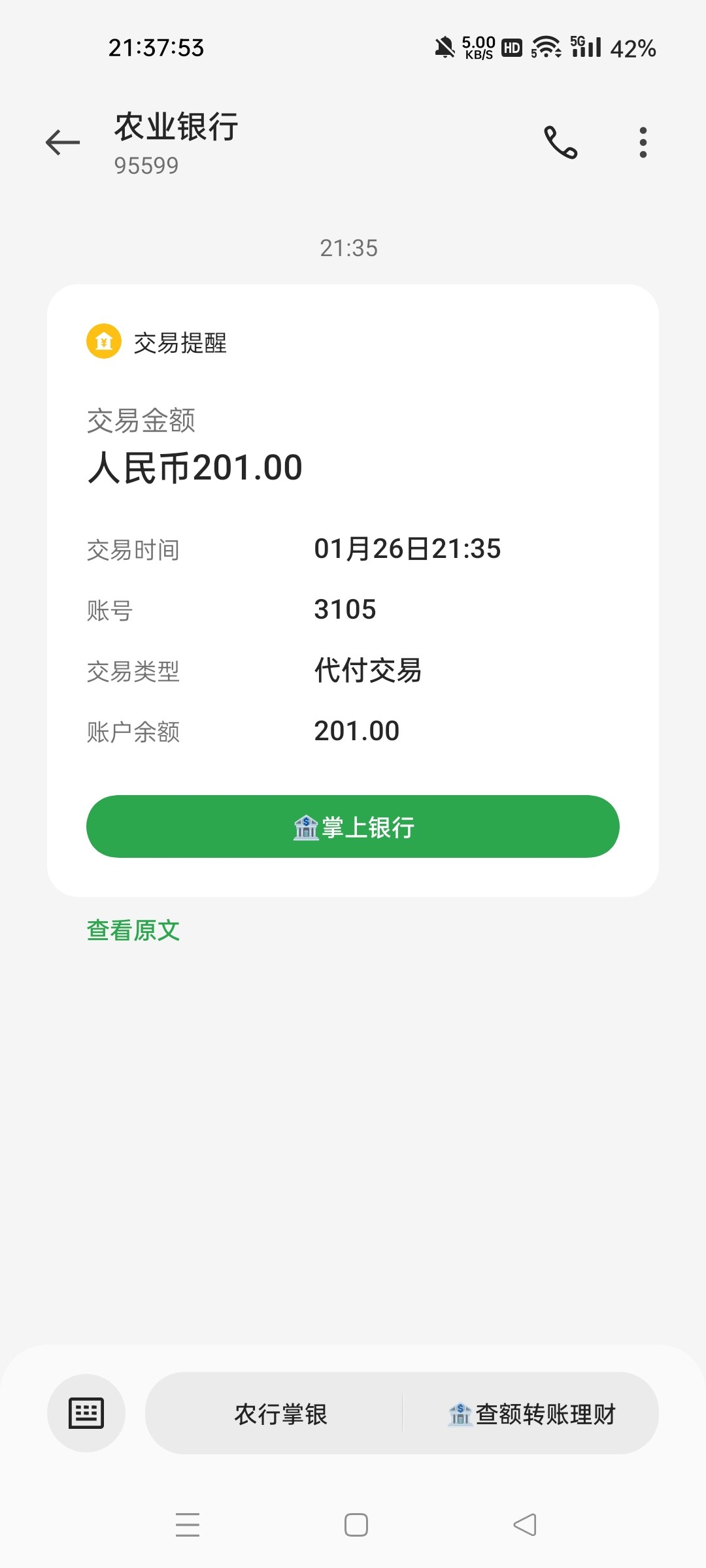The image size is (706, 1568).
Task: Open the three-dot overflow menu
Action: (x=643, y=142)
